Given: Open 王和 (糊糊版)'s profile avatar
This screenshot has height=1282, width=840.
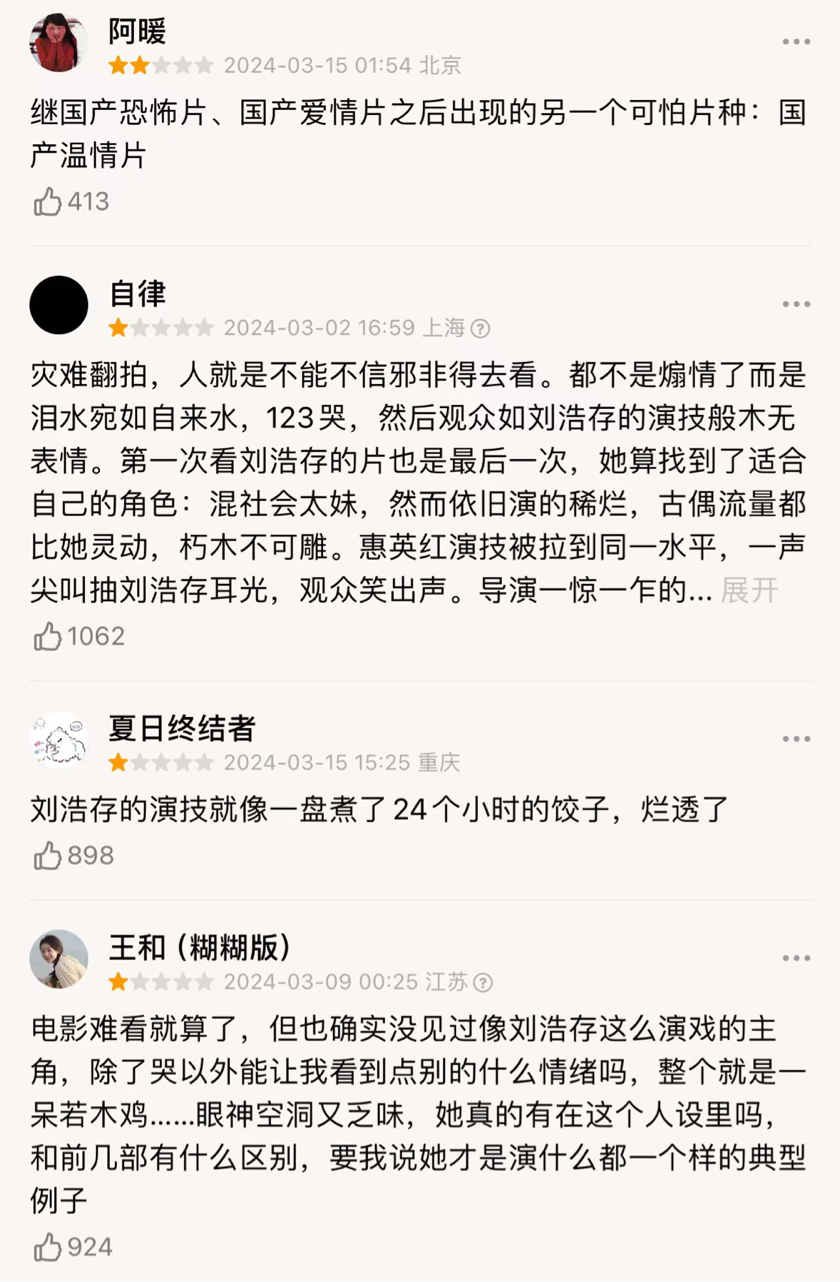Looking at the screenshot, I should (x=59, y=960).
